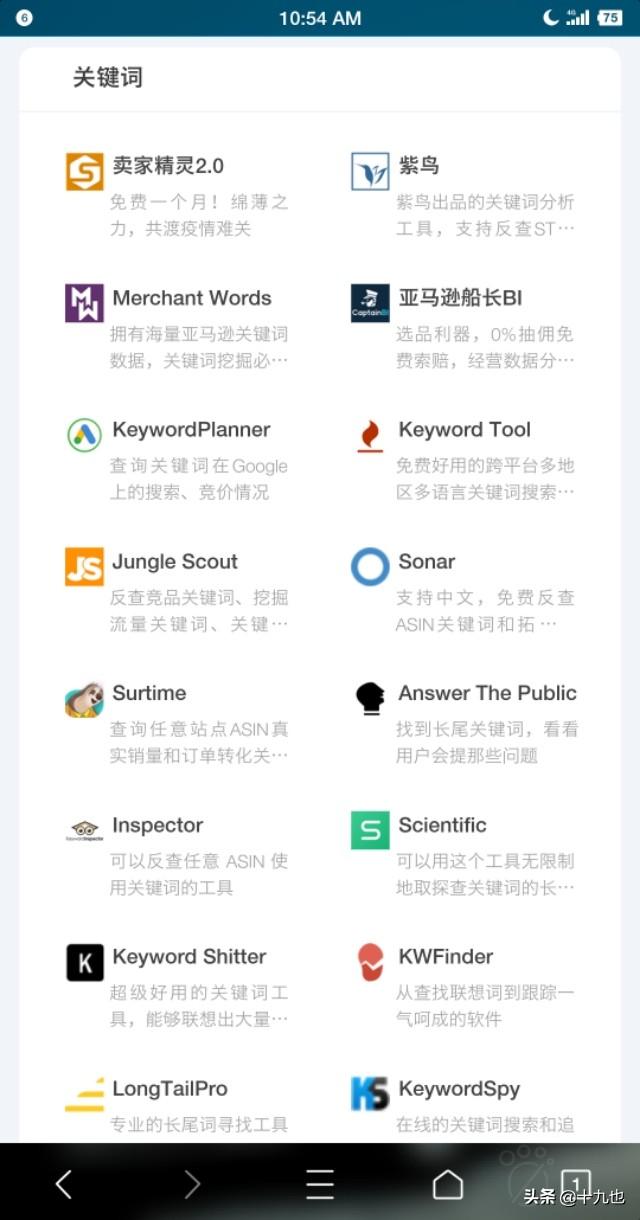Open the KeywordPlanner entry
The image size is (640, 1220).
[191, 430]
